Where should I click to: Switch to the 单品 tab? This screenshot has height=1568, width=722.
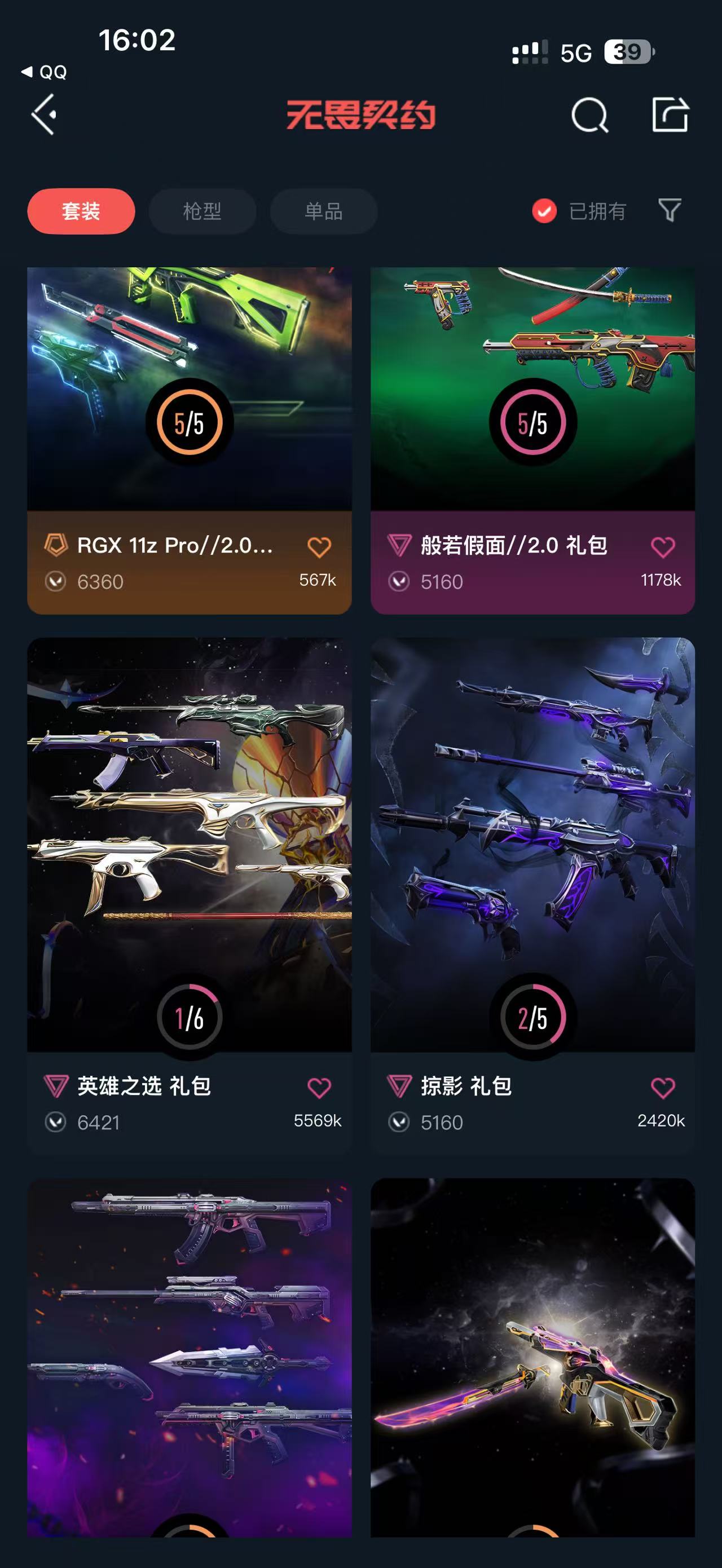tap(323, 211)
